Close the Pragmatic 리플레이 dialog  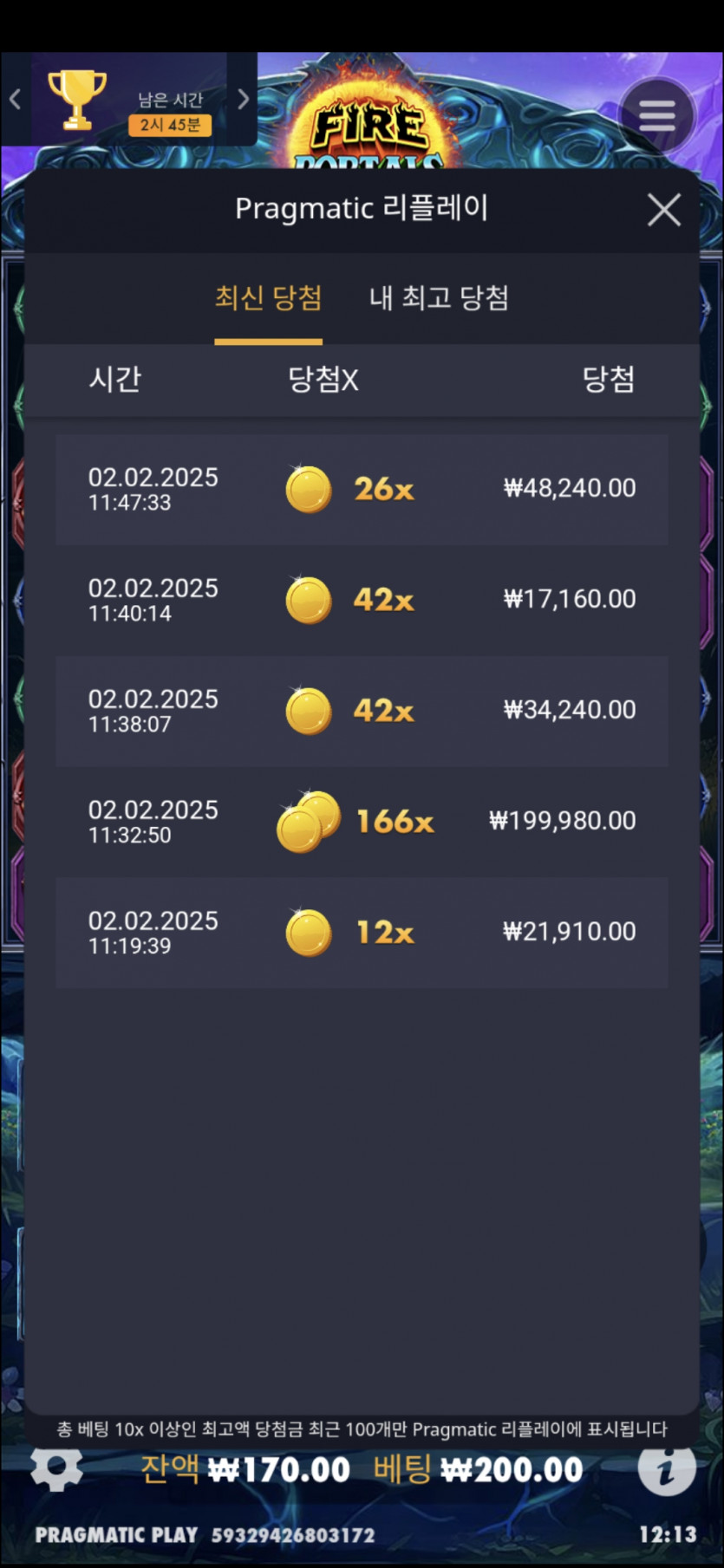pyautogui.click(x=663, y=210)
